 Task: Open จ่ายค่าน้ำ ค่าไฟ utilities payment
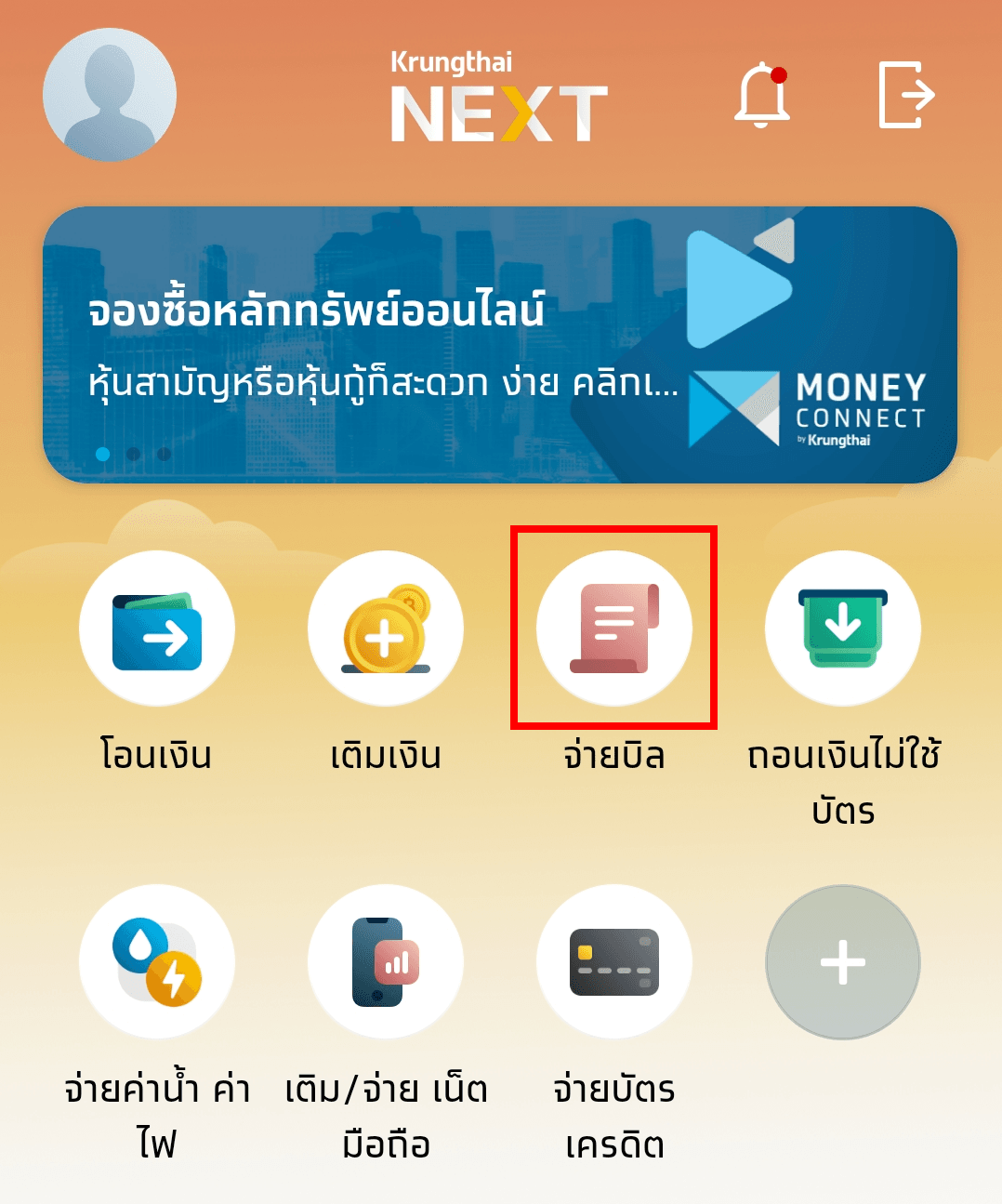tap(157, 962)
